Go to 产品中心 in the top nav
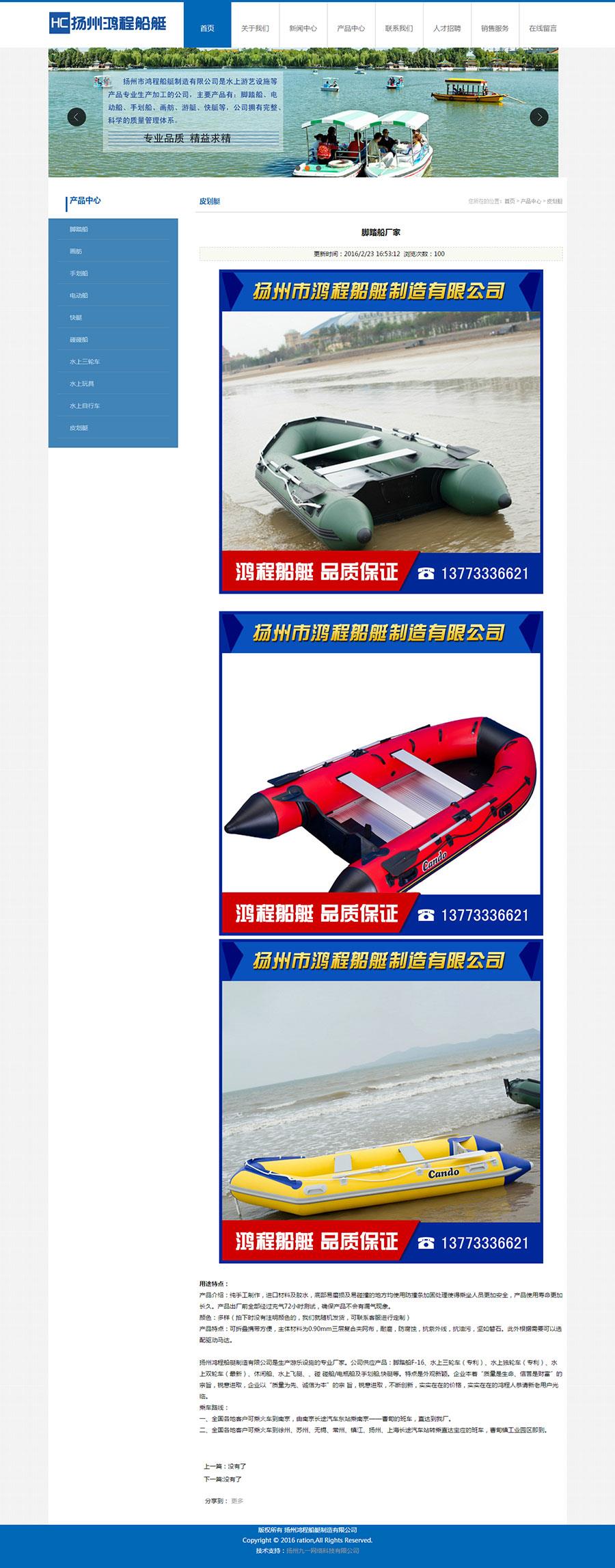 click(x=351, y=29)
